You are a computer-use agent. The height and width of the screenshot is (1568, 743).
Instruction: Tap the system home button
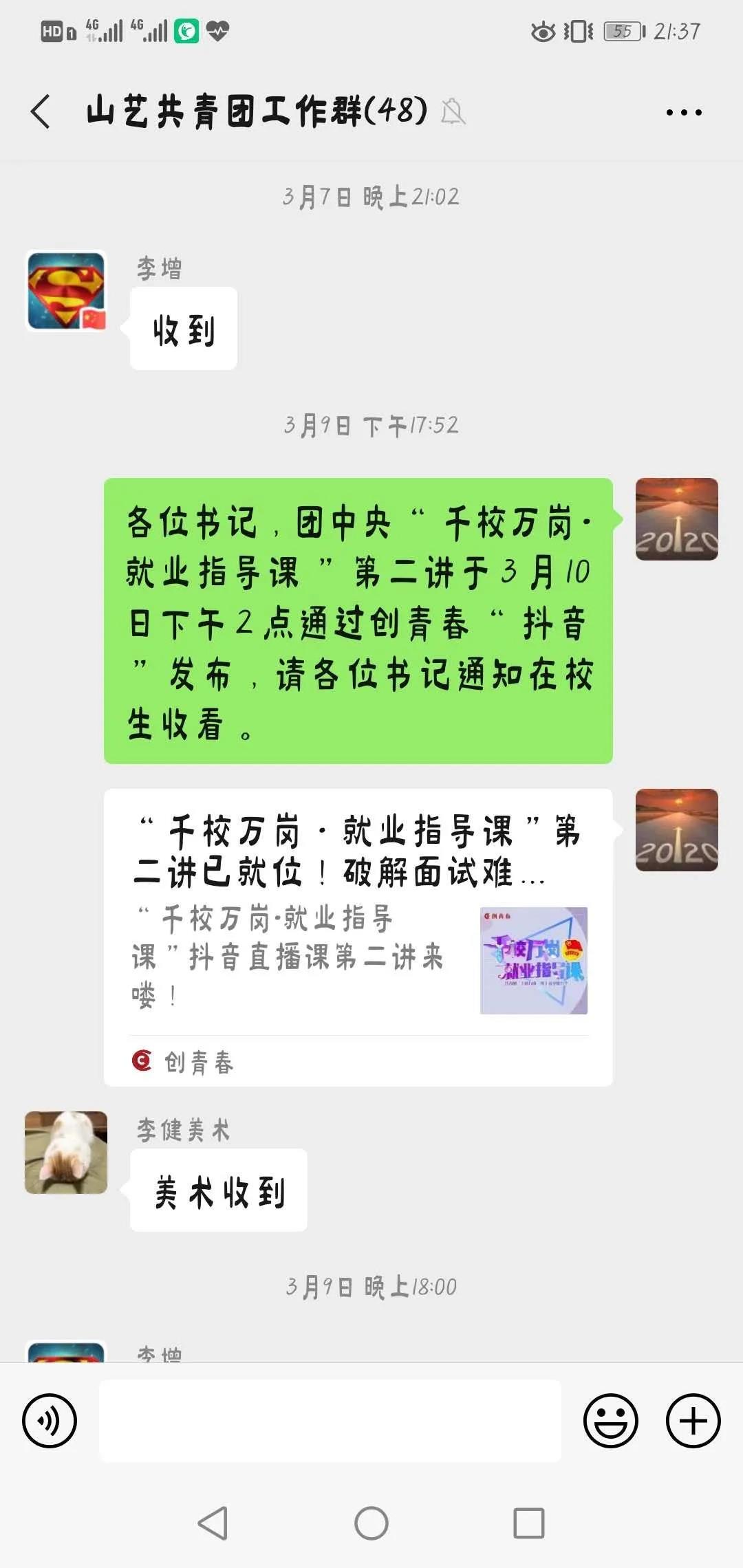pos(371,1523)
